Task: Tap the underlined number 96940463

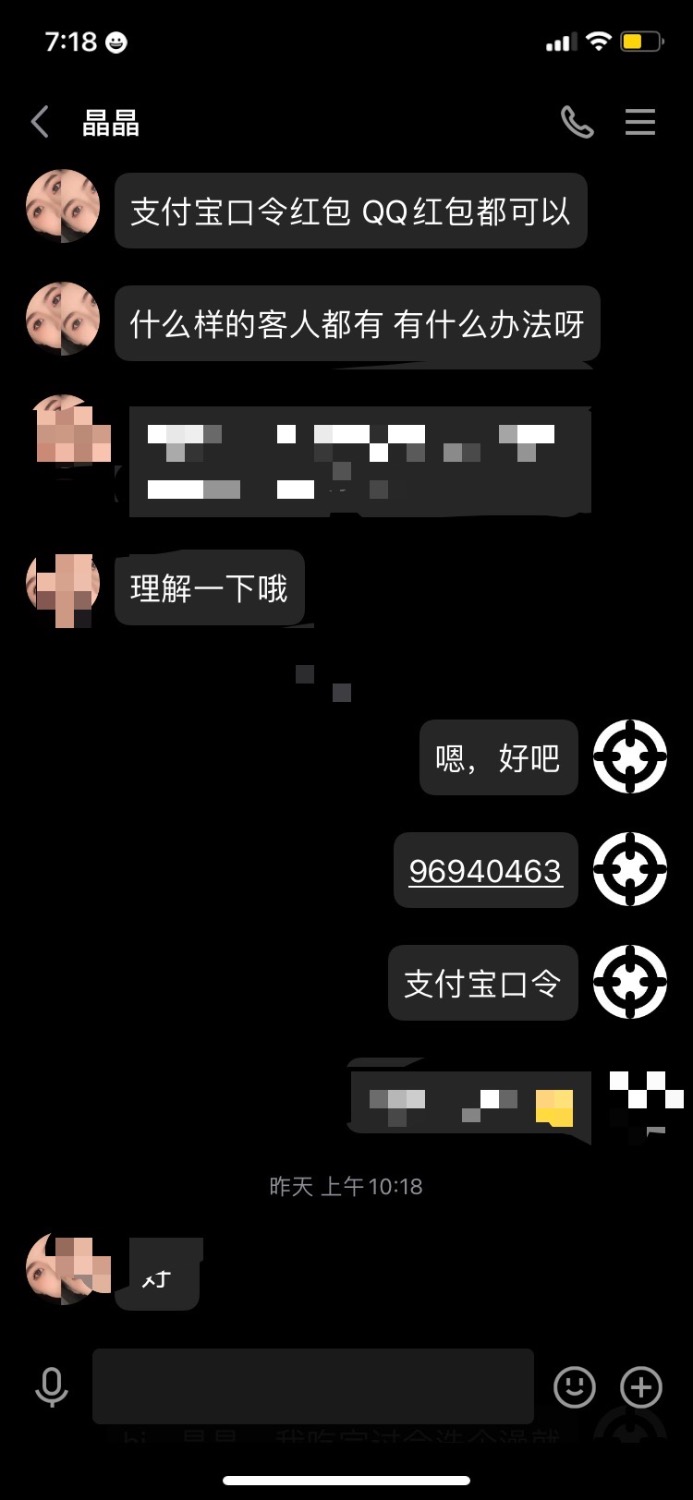Action: tap(485, 871)
